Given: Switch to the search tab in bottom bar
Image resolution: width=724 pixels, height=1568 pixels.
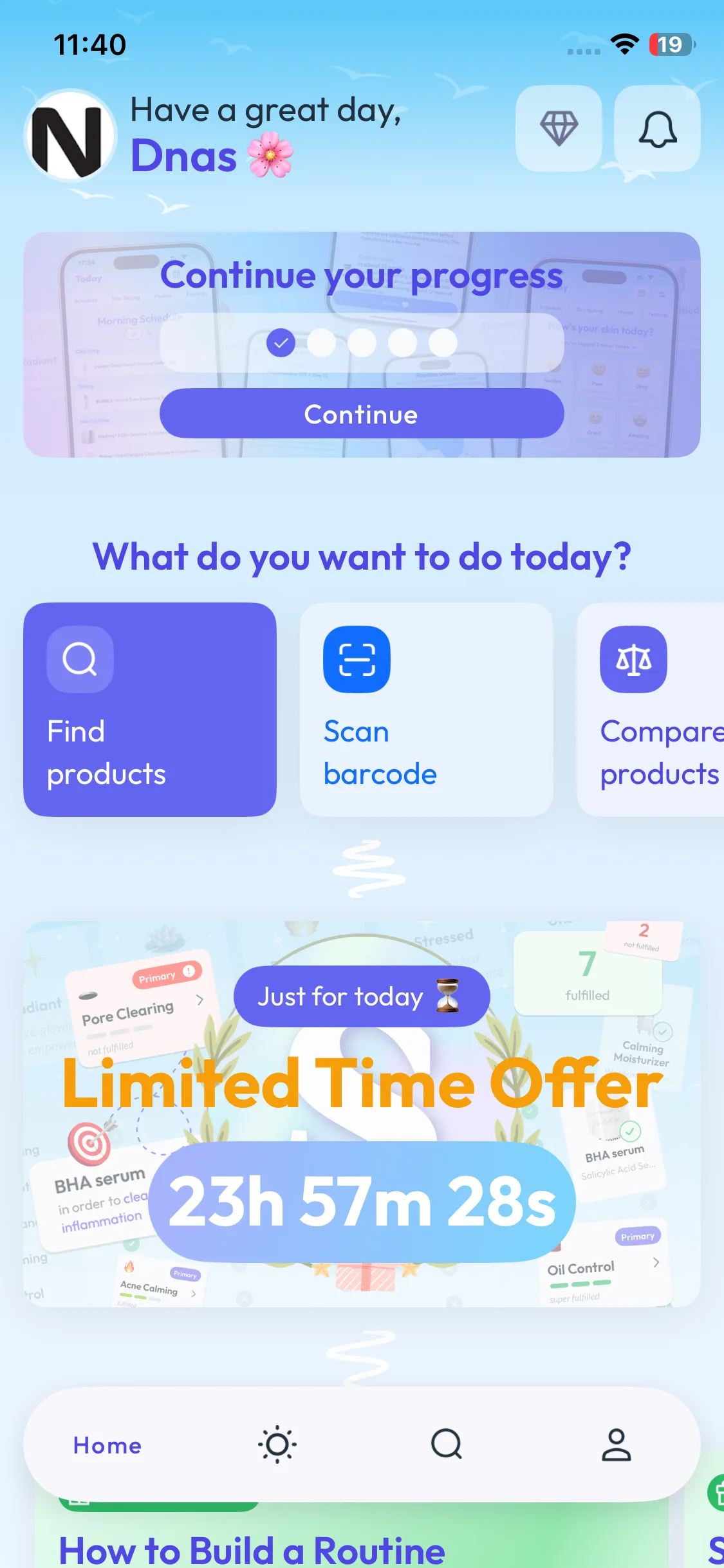Looking at the screenshot, I should 447,1445.
